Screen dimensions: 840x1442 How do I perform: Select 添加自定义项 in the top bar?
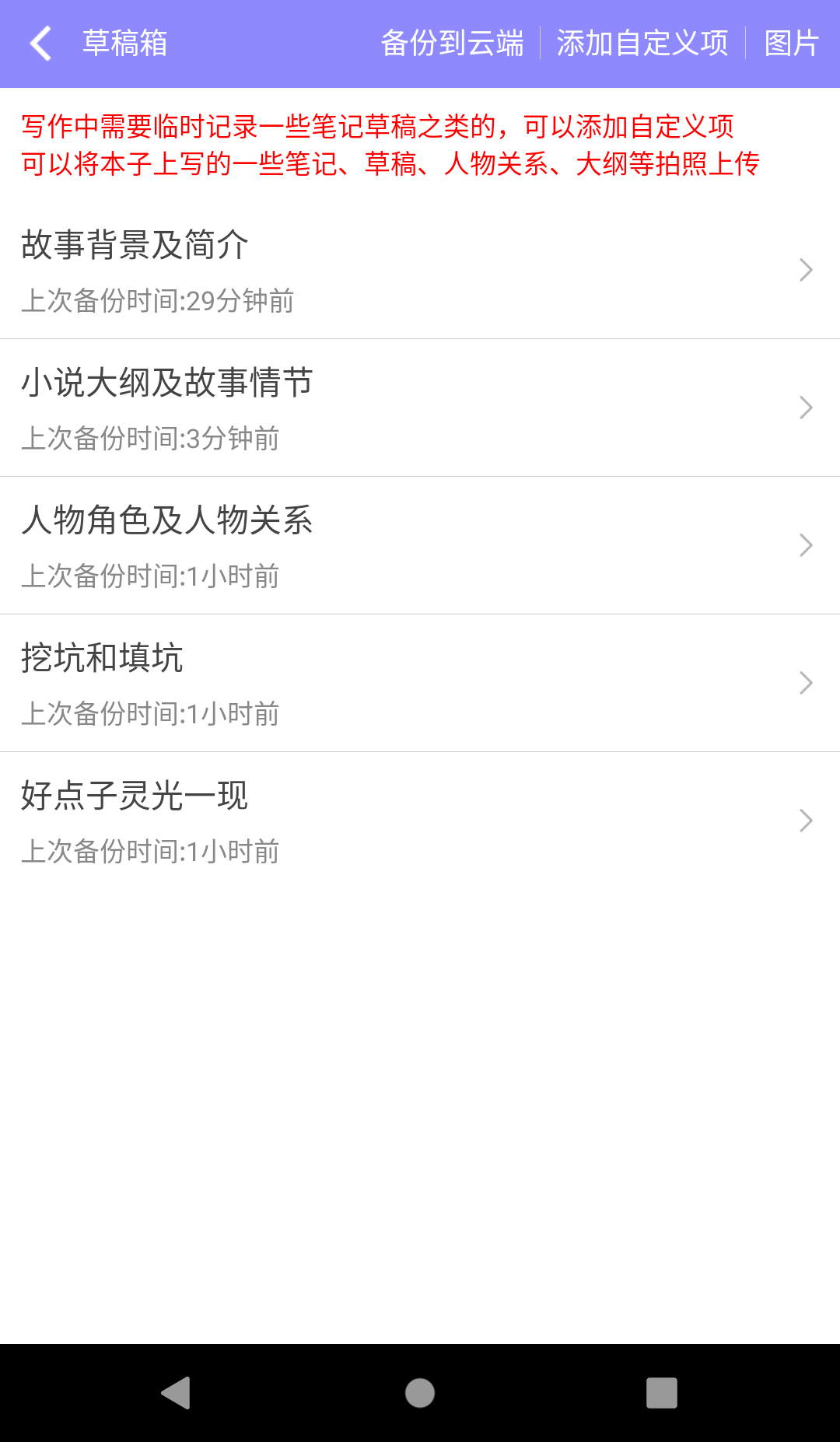click(x=642, y=44)
